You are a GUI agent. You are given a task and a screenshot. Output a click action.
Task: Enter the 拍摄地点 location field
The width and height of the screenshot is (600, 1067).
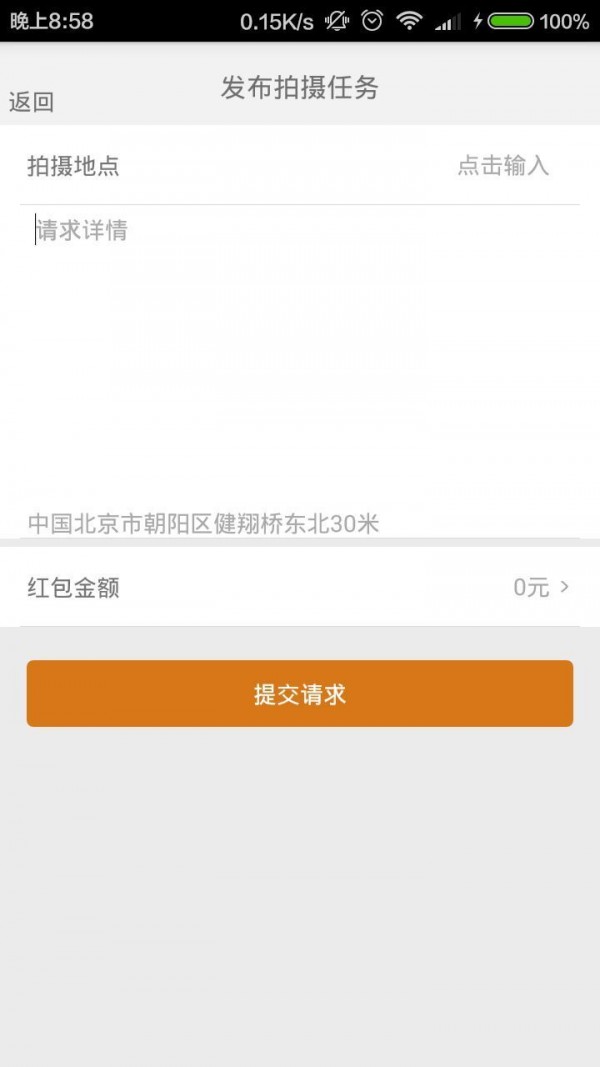point(502,166)
